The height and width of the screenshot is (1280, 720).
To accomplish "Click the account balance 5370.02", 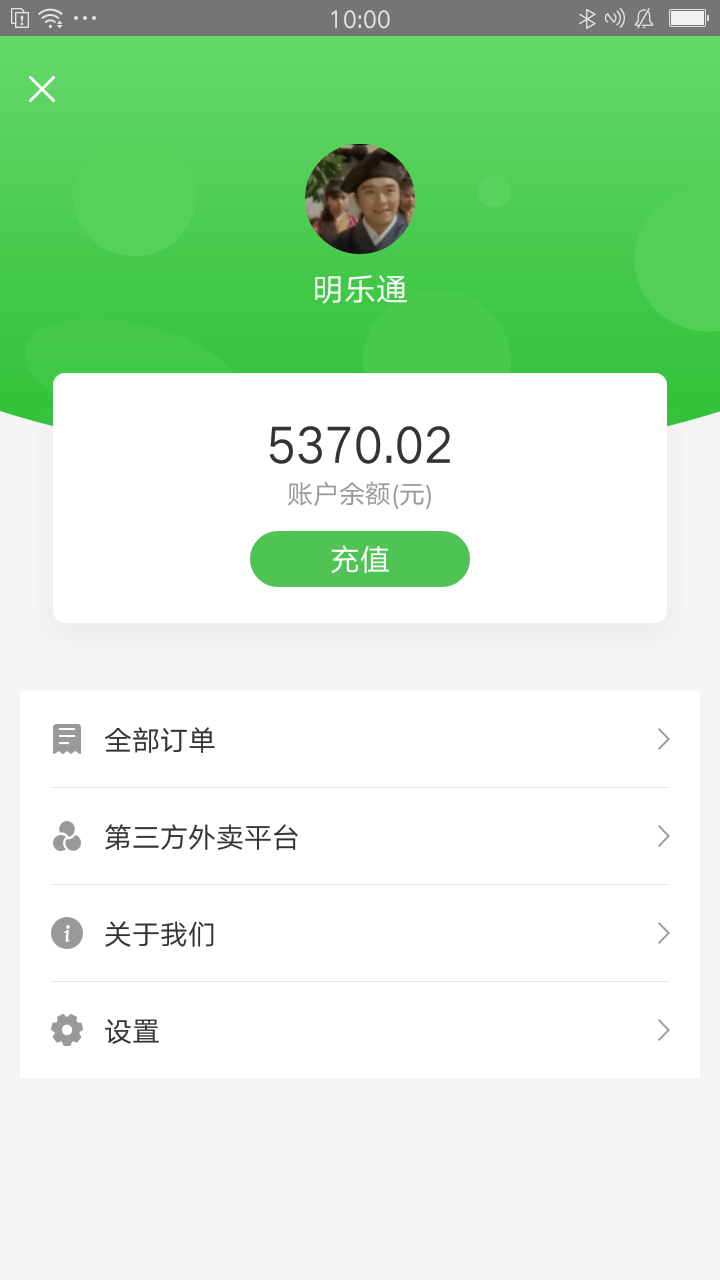I will [x=360, y=446].
